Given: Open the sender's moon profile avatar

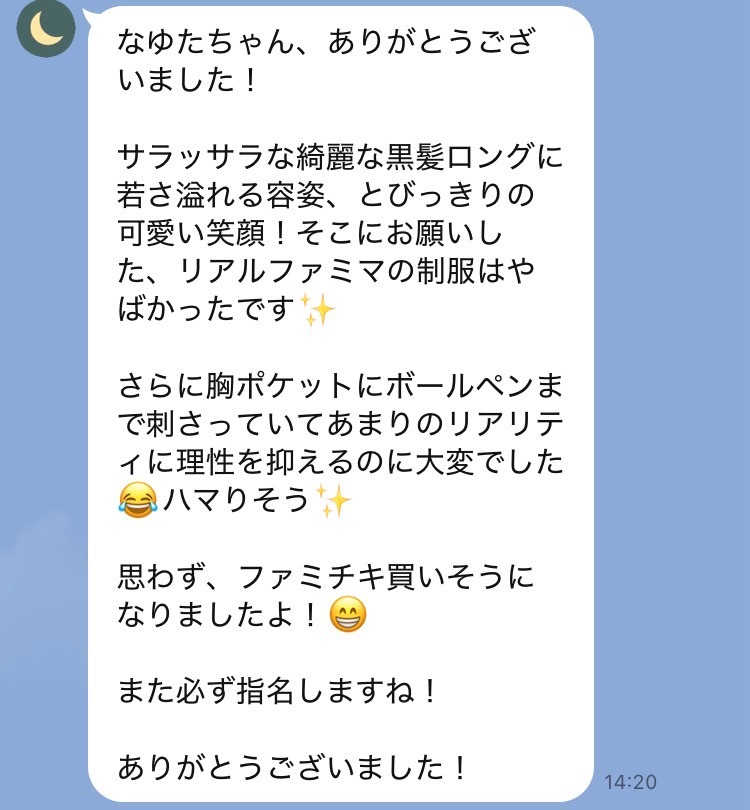Looking at the screenshot, I should point(46,29).
